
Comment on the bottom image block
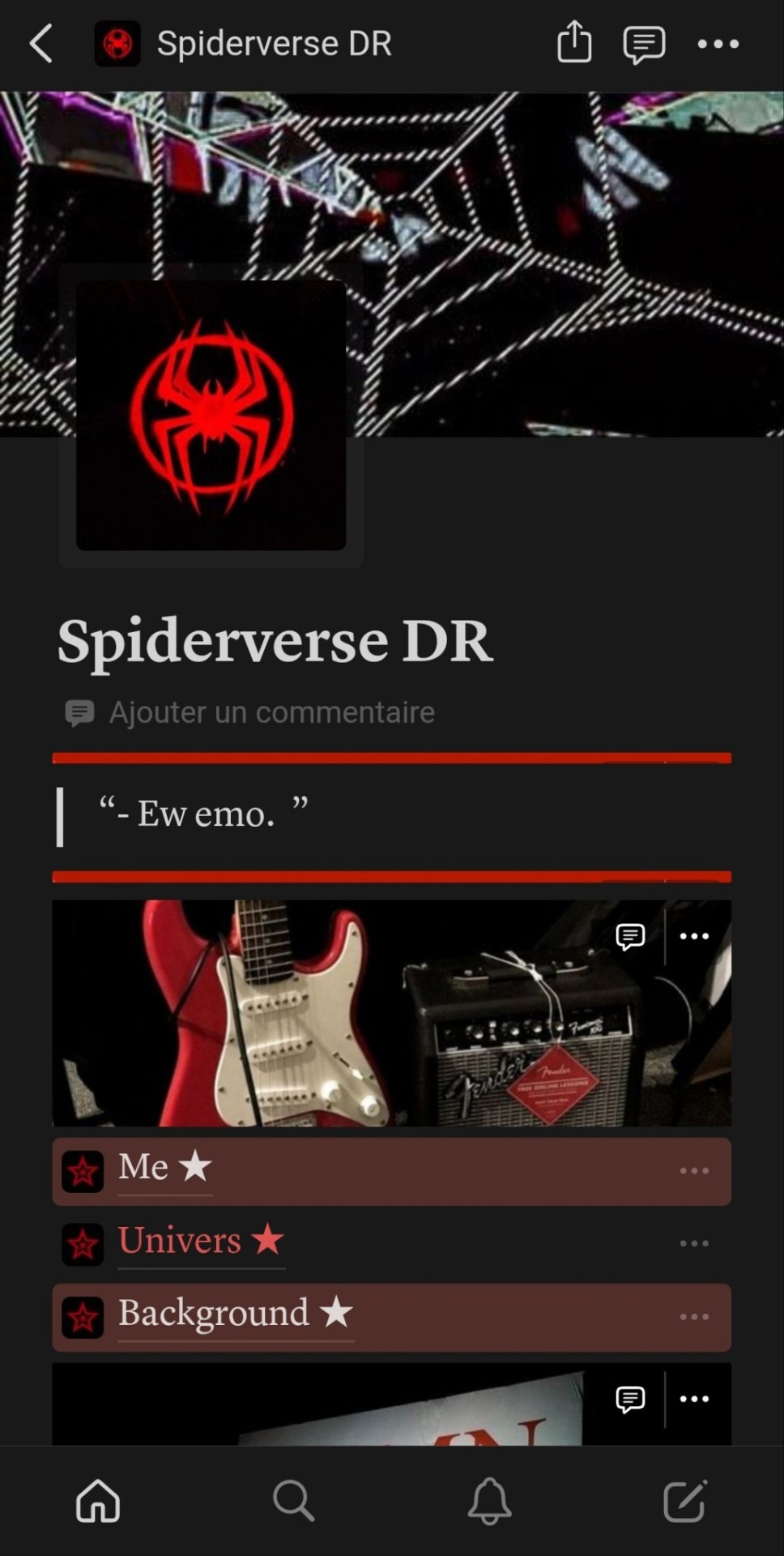(x=630, y=1400)
